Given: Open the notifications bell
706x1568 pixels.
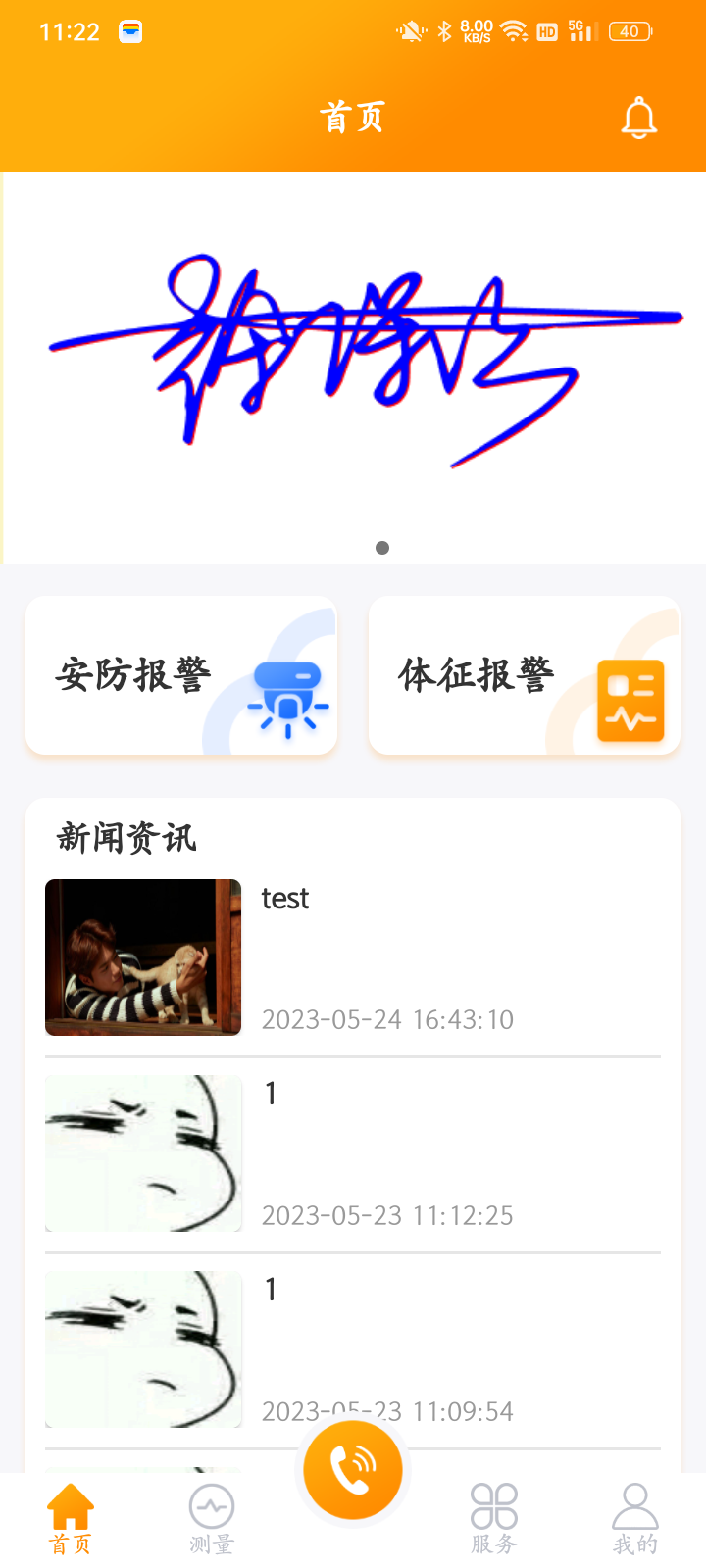Looking at the screenshot, I should [x=638, y=119].
